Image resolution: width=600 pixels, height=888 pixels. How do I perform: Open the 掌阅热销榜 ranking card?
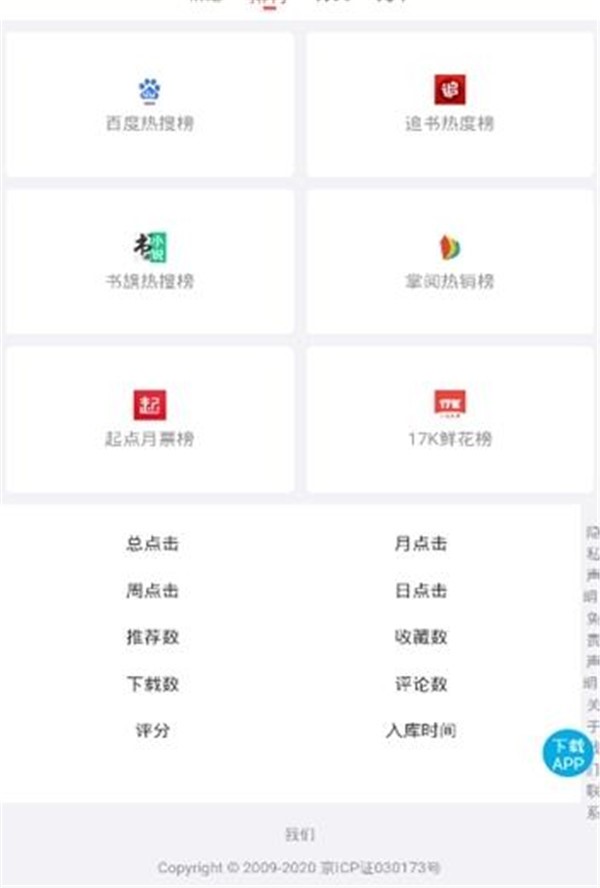pos(450,262)
